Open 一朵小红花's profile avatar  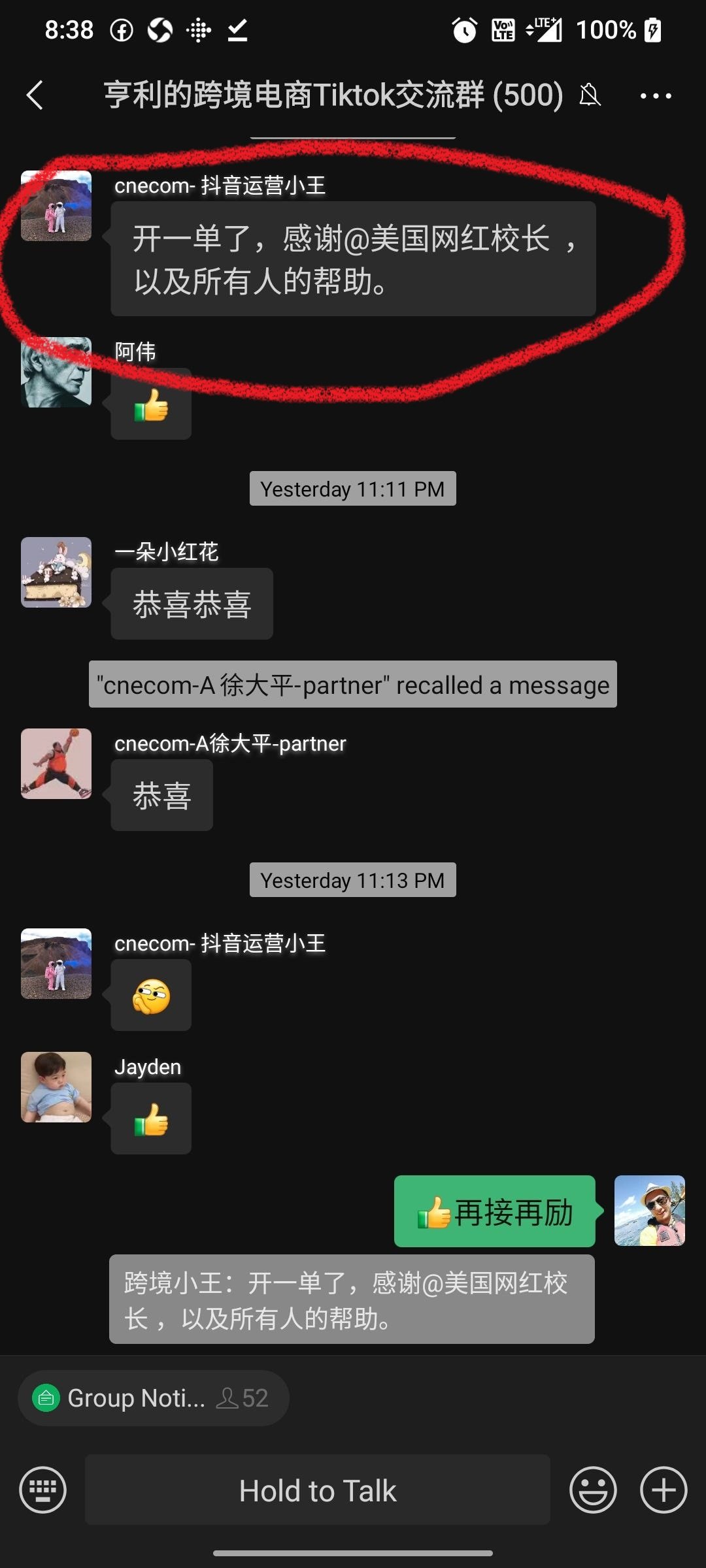point(56,572)
